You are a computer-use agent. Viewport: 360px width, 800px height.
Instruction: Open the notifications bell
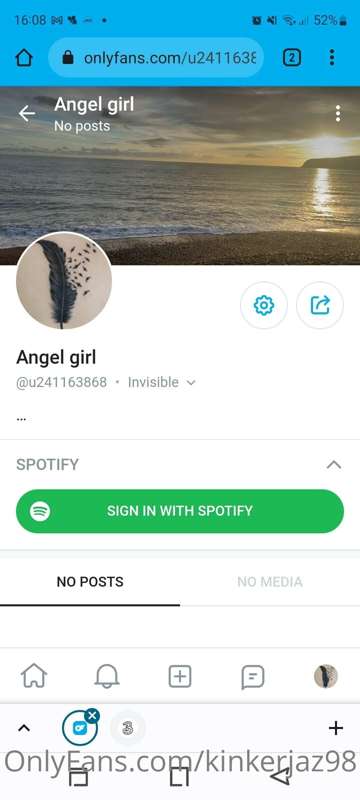107,677
